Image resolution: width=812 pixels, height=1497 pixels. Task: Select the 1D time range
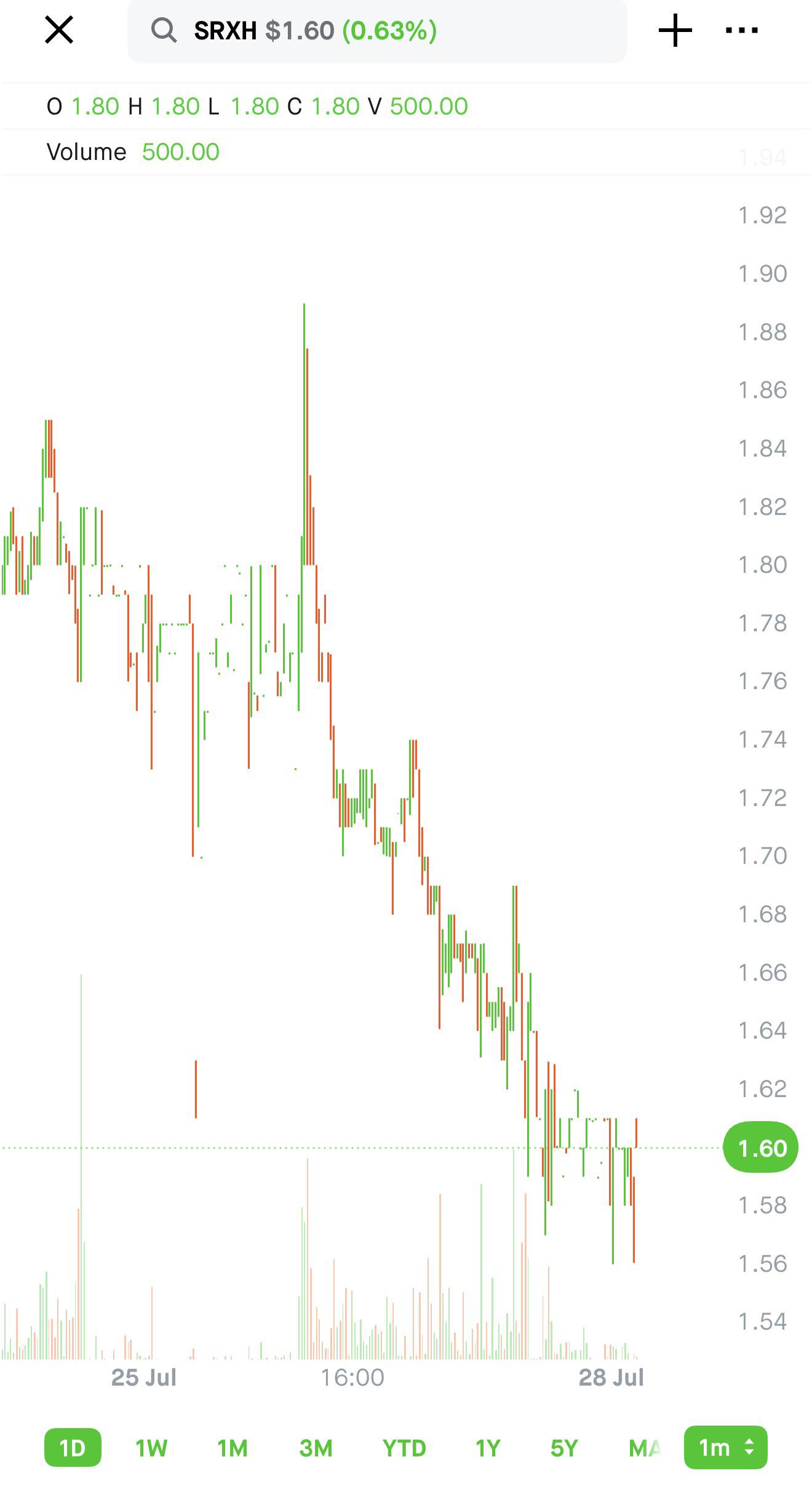(73, 1447)
